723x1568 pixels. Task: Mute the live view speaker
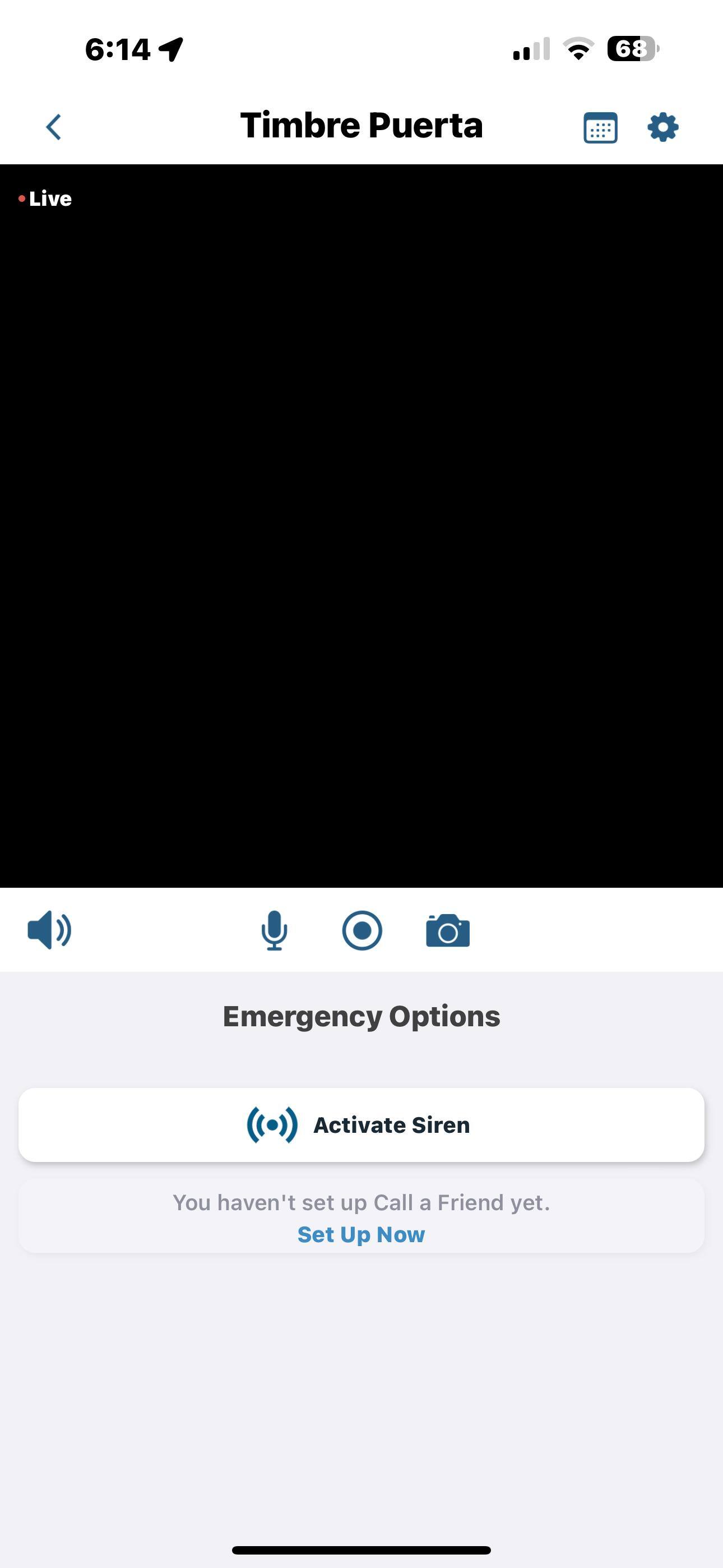coord(49,930)
